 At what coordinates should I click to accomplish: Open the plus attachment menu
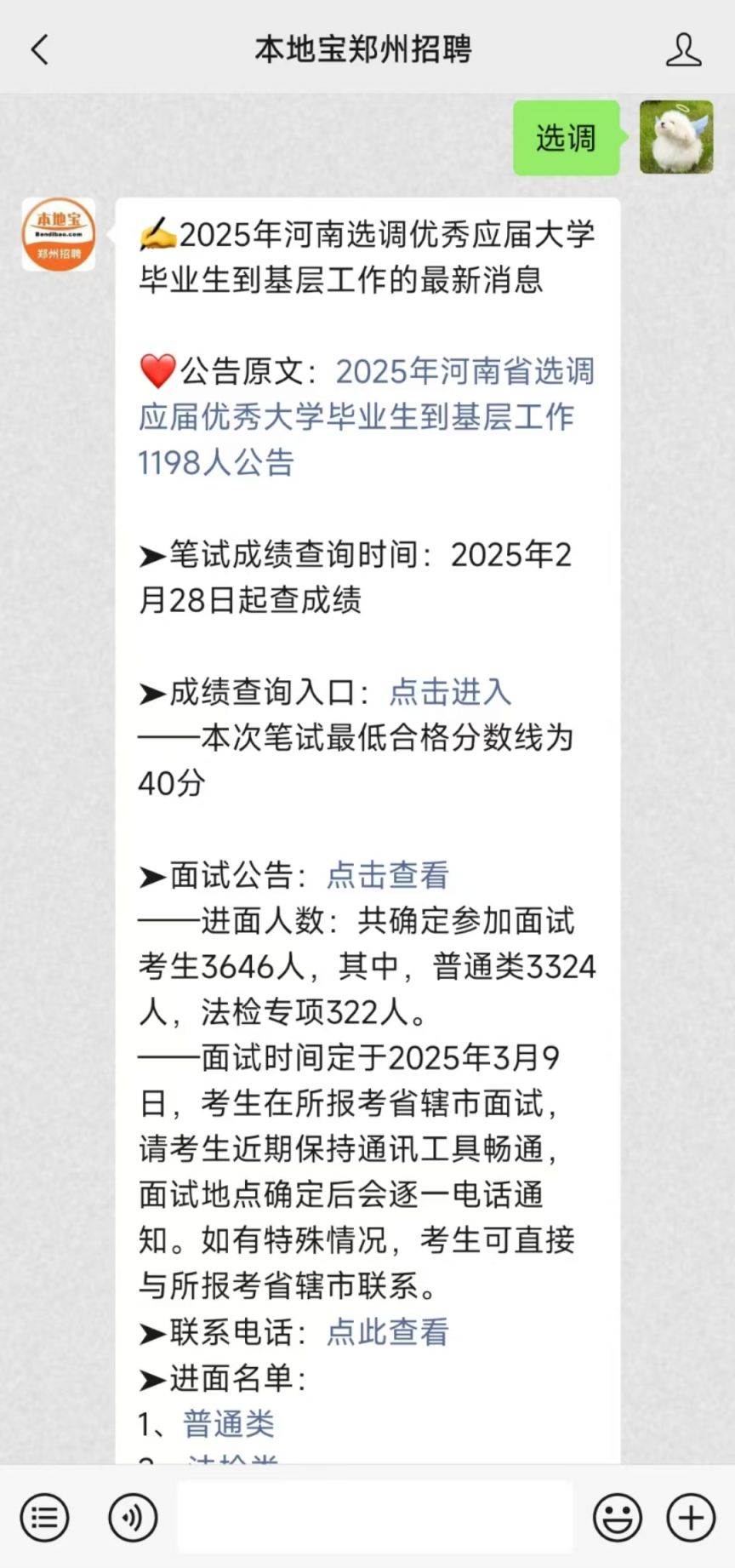tap(691, 1517)
